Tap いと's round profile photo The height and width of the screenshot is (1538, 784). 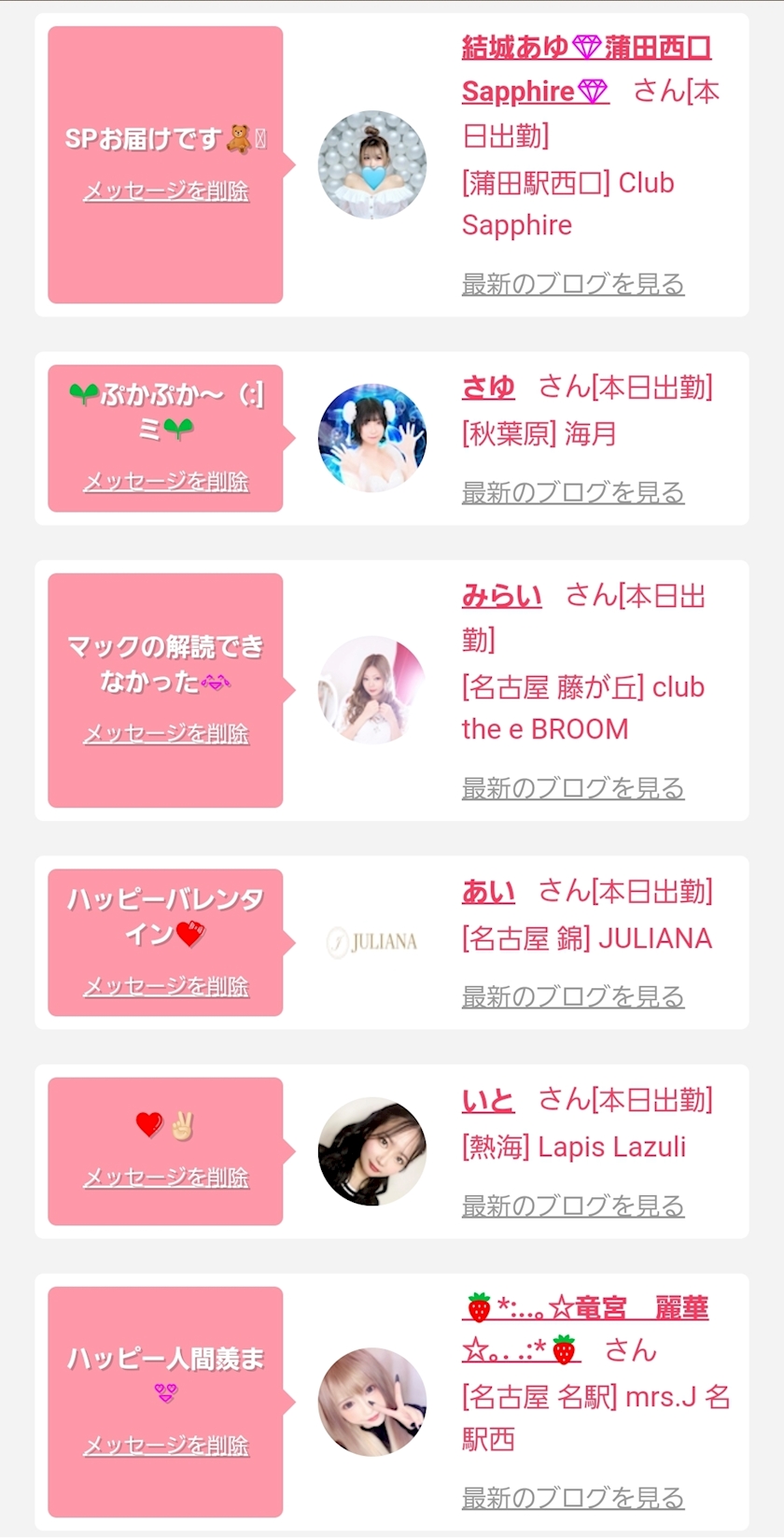pyautogui.click(x=372, y=1150)
